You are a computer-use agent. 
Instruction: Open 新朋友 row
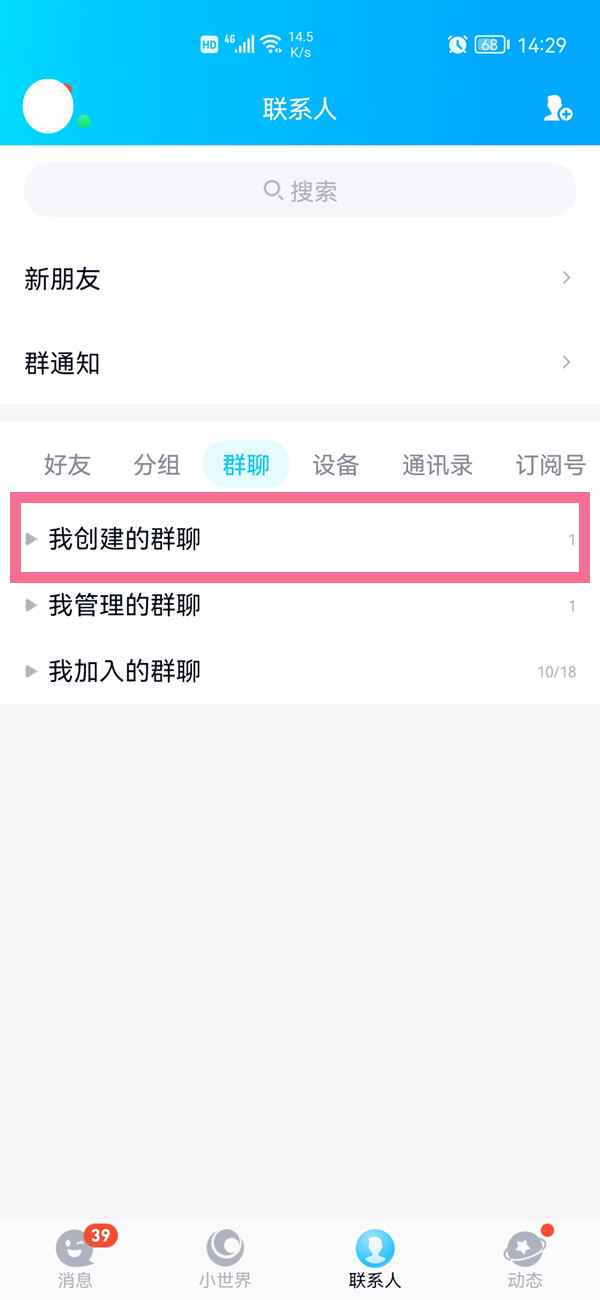click(x=300, y=279)
